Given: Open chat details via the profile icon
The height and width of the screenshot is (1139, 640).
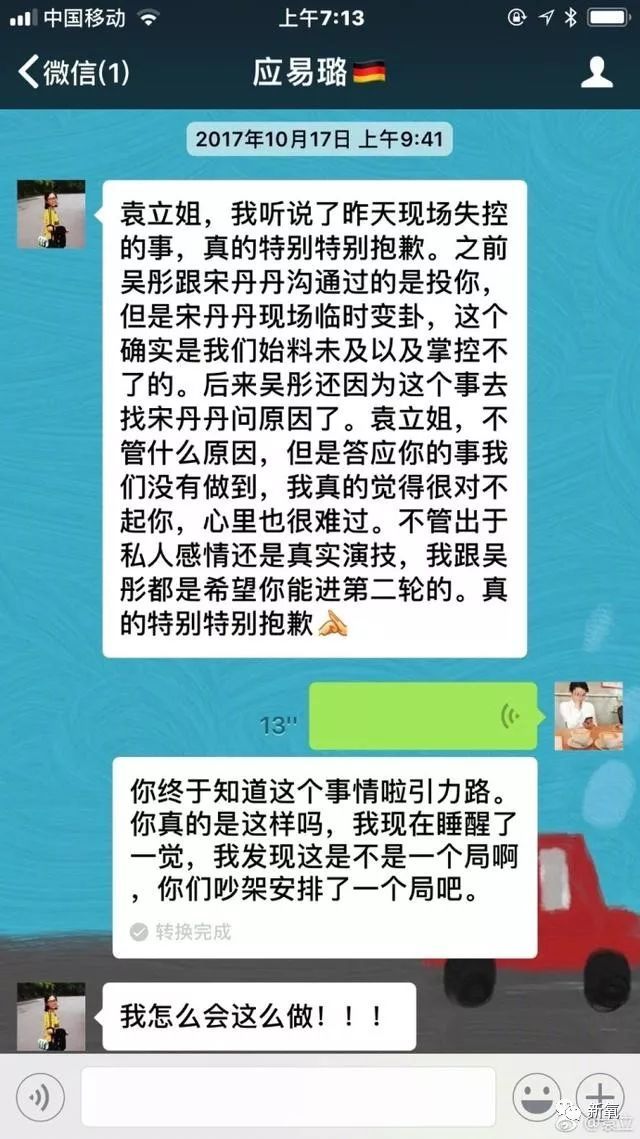Looking at the screenshot, I should click(x=596, y=72).
